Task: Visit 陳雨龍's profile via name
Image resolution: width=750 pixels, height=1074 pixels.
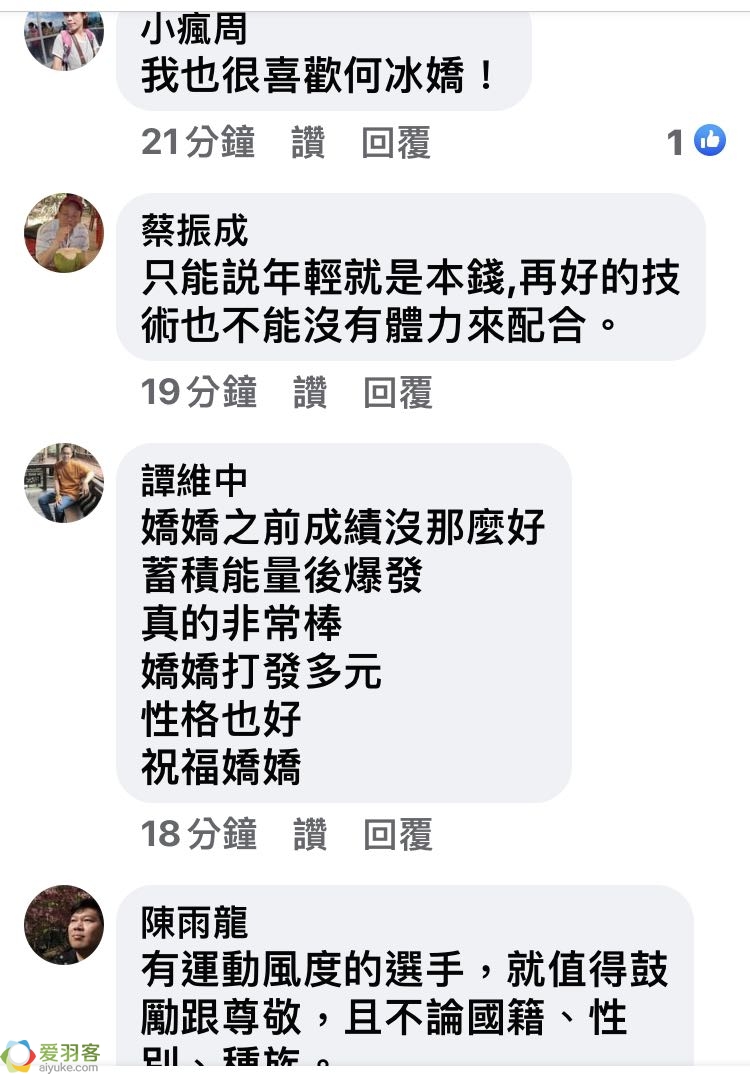Action: coord(194,922)
